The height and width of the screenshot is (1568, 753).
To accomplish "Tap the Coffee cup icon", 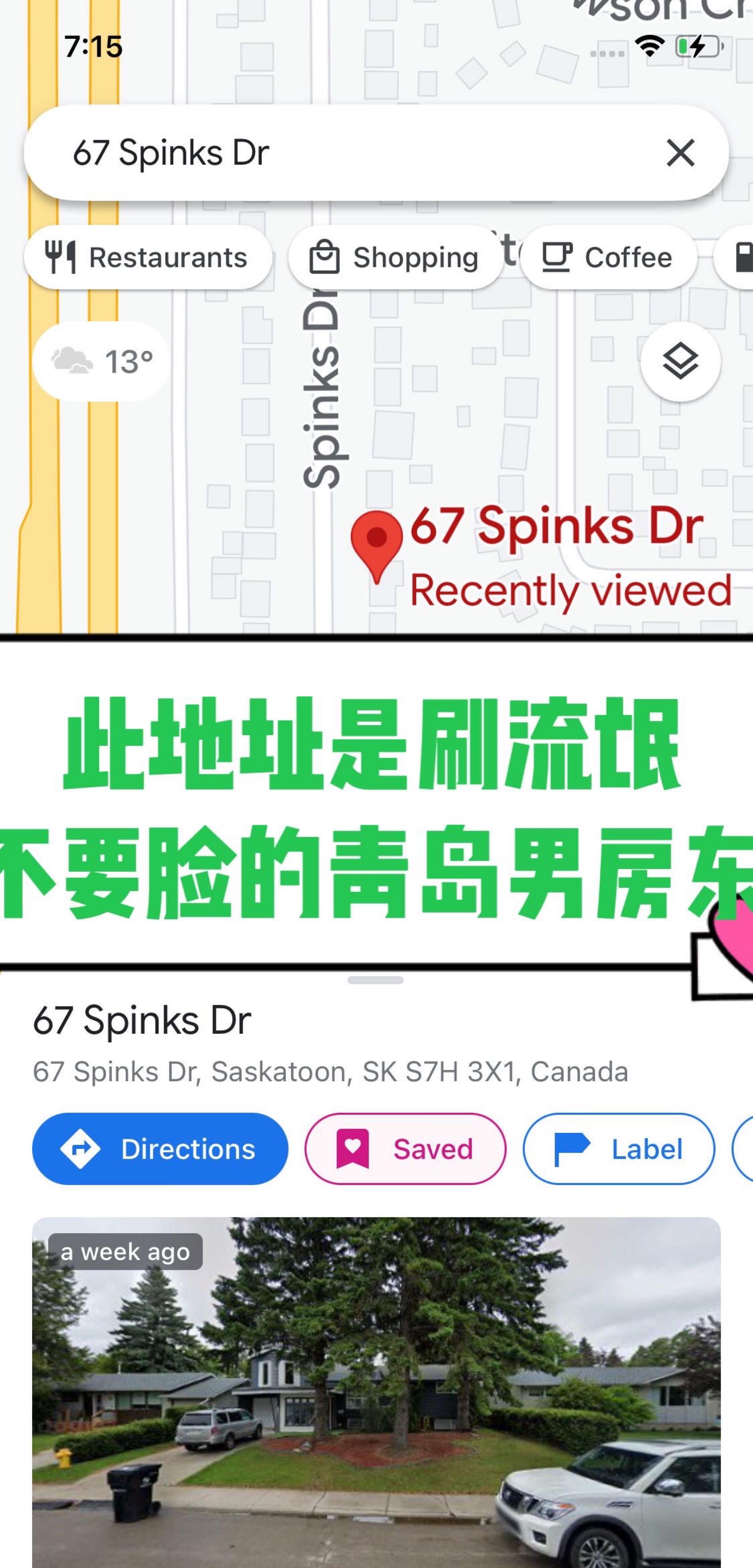I will 557,257.
